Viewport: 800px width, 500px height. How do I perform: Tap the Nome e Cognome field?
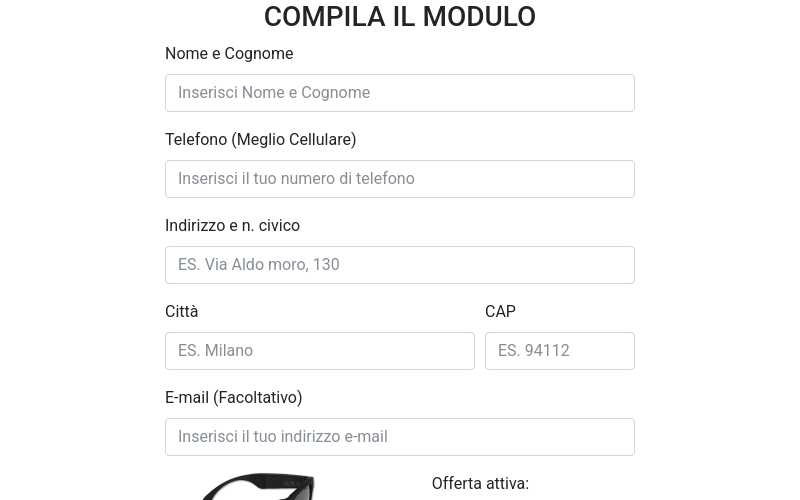click(x=399, y=93)
